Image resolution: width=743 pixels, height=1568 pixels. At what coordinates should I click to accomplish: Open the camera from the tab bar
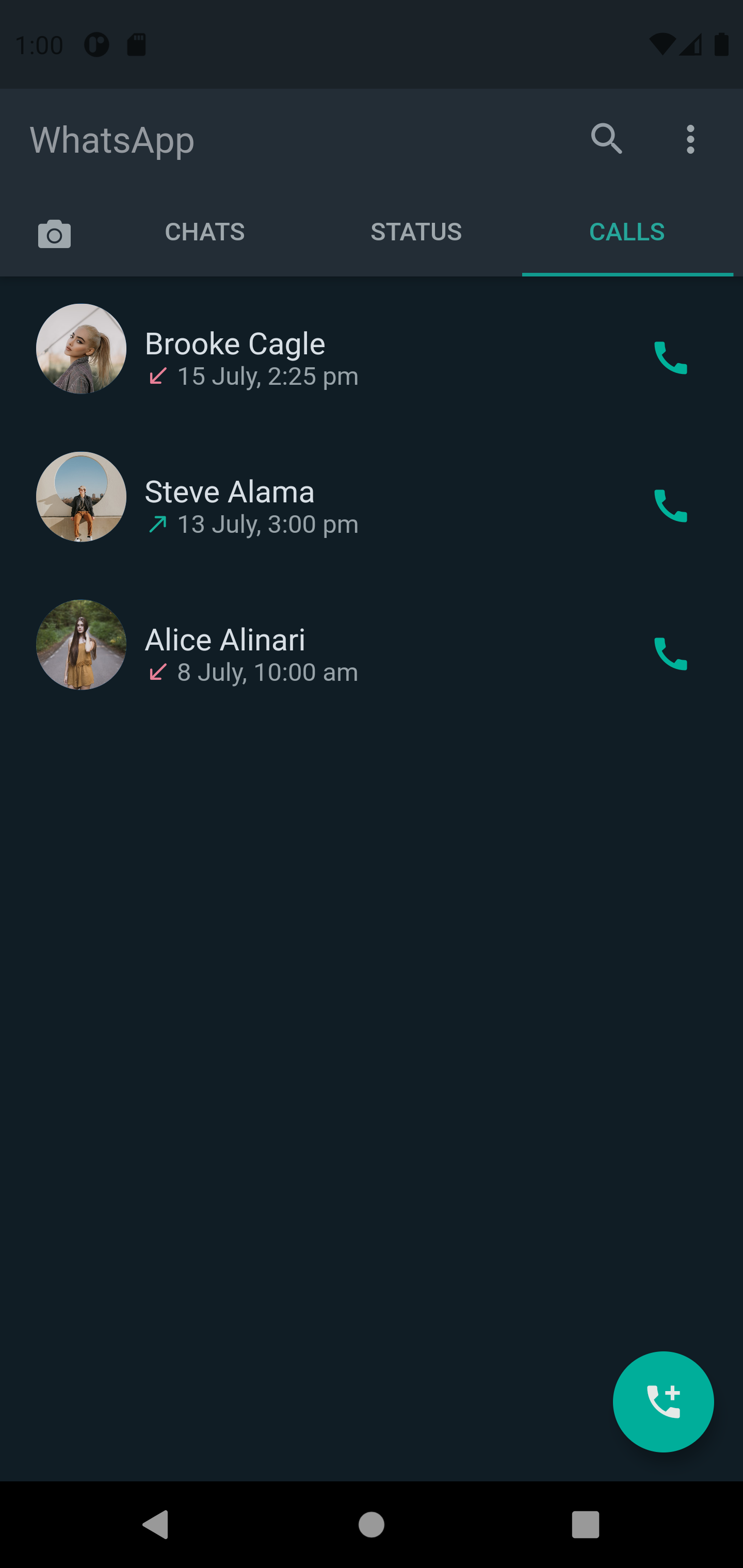[x=54, y=233]
